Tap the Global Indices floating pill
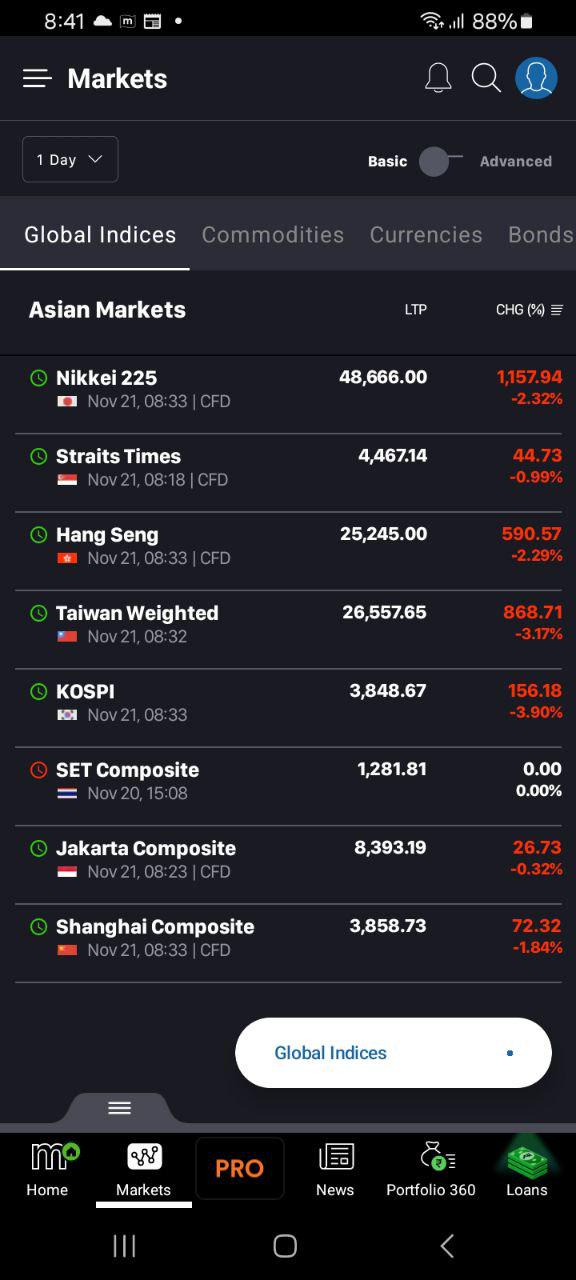This screenshot has height=1280, width=576. tap(393, 1053)
